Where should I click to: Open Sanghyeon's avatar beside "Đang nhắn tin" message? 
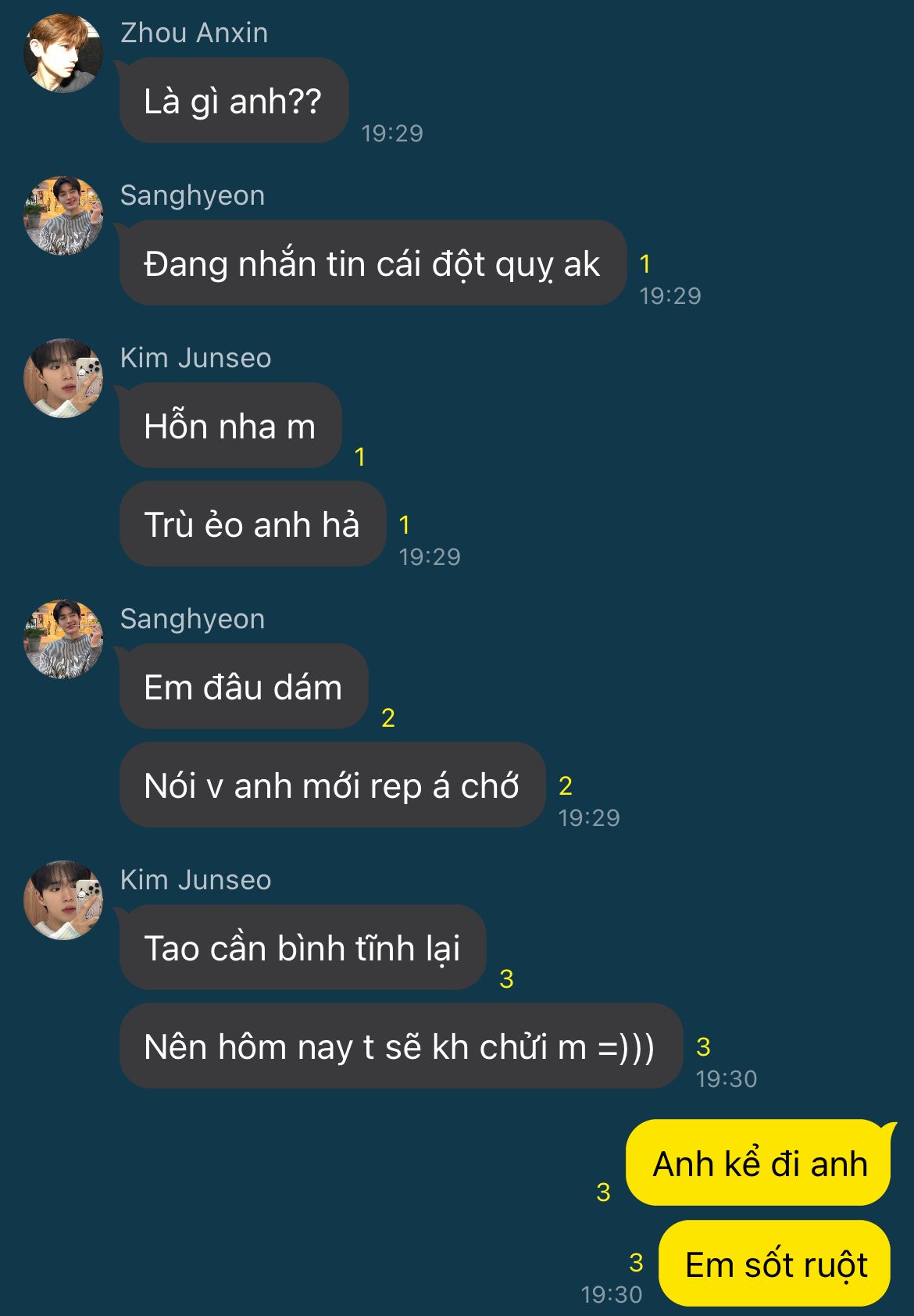click(x=63, y=216)
